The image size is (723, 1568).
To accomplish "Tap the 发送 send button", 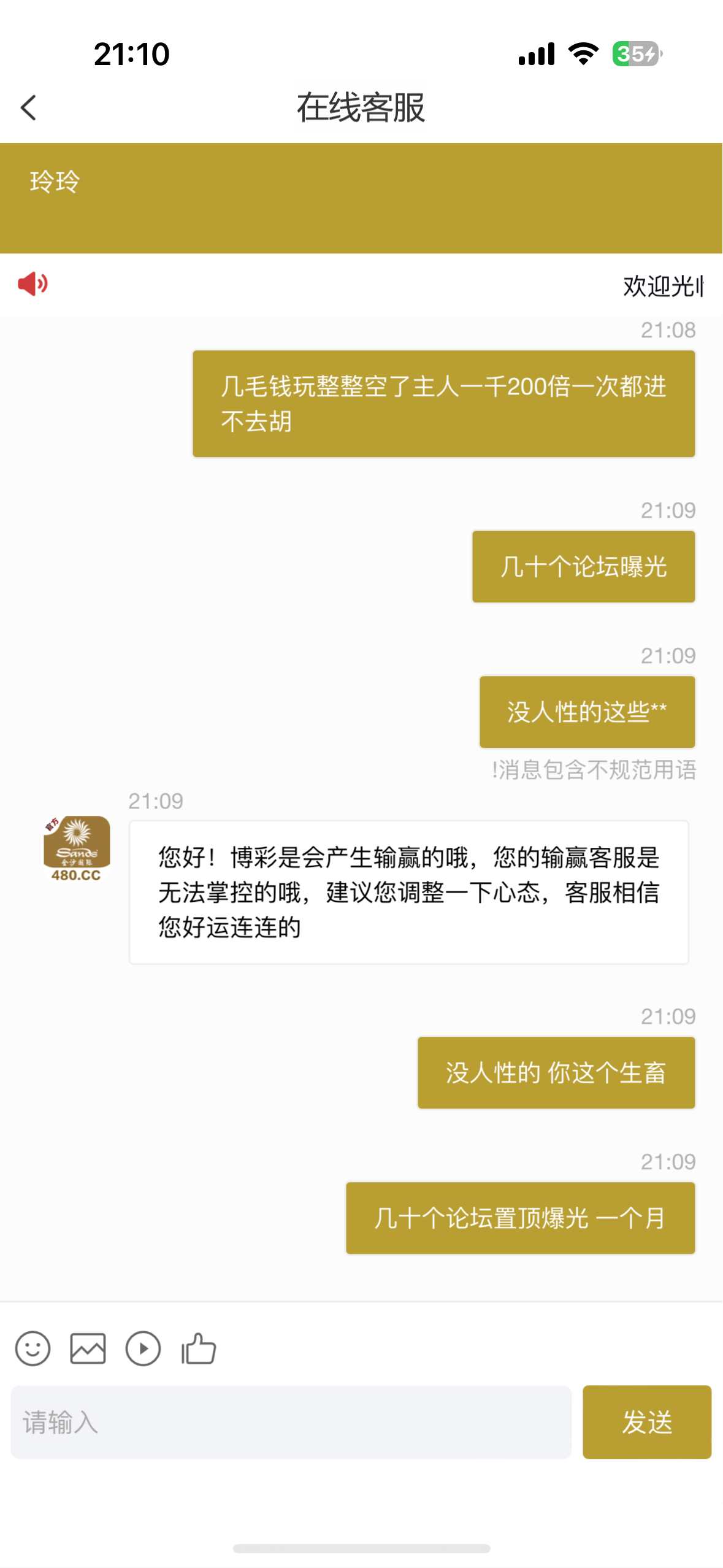I will coord(646,1421).
